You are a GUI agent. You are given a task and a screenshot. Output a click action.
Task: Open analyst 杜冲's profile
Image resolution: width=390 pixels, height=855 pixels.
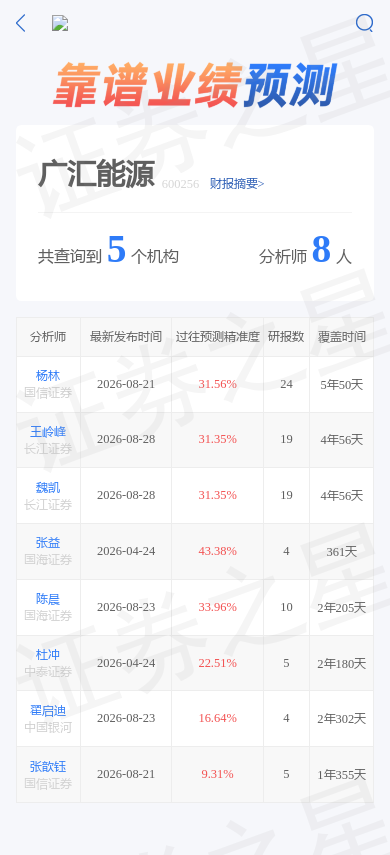[x=48, y=655]
